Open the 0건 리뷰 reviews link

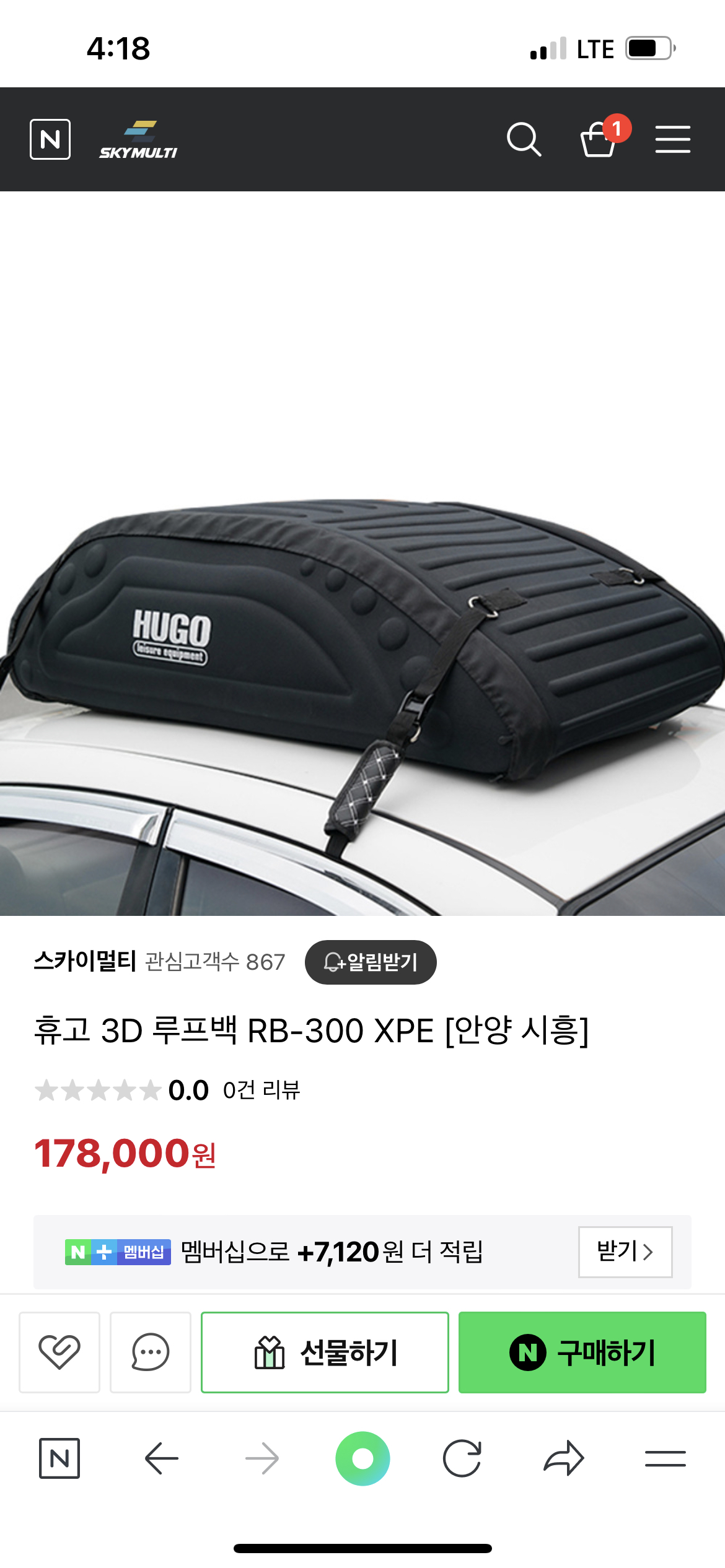(x=261, y=1091)
